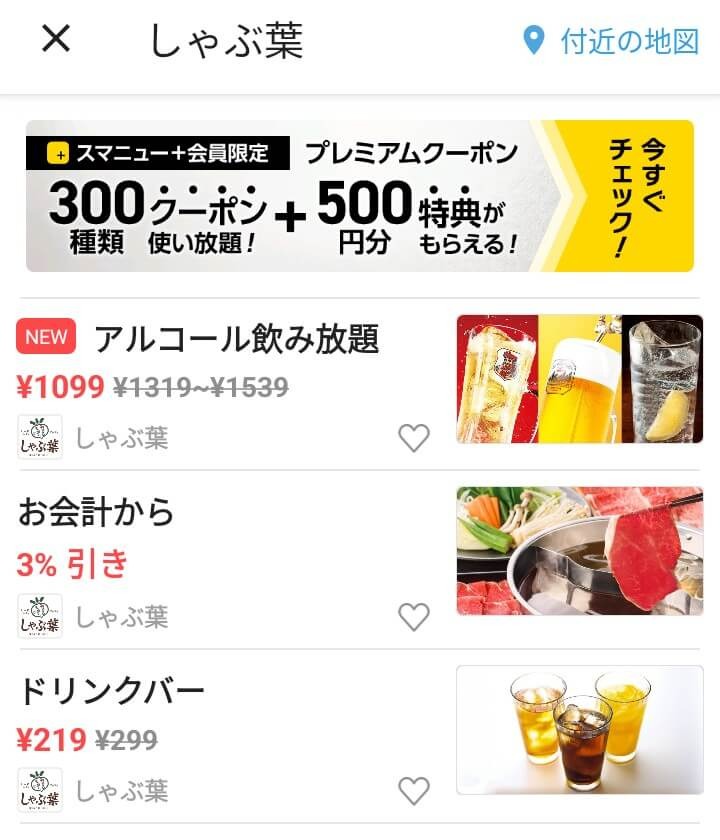Favorite the ドリンクバー coupon
Viewport: 720px width, 840px height.
[x=413, y=790]
